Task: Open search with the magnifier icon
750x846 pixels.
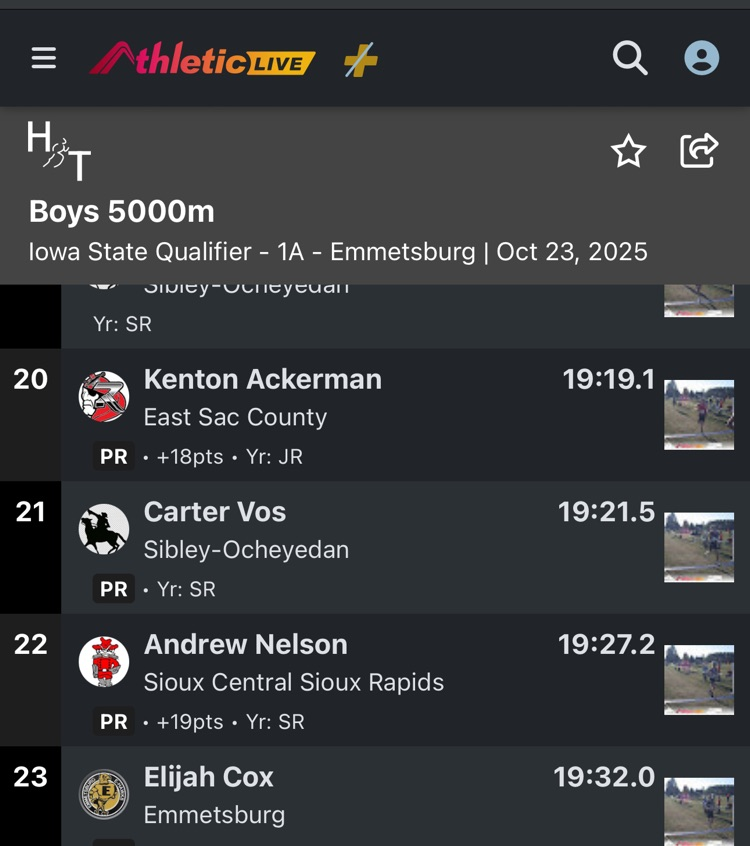Action: point(630,58)
